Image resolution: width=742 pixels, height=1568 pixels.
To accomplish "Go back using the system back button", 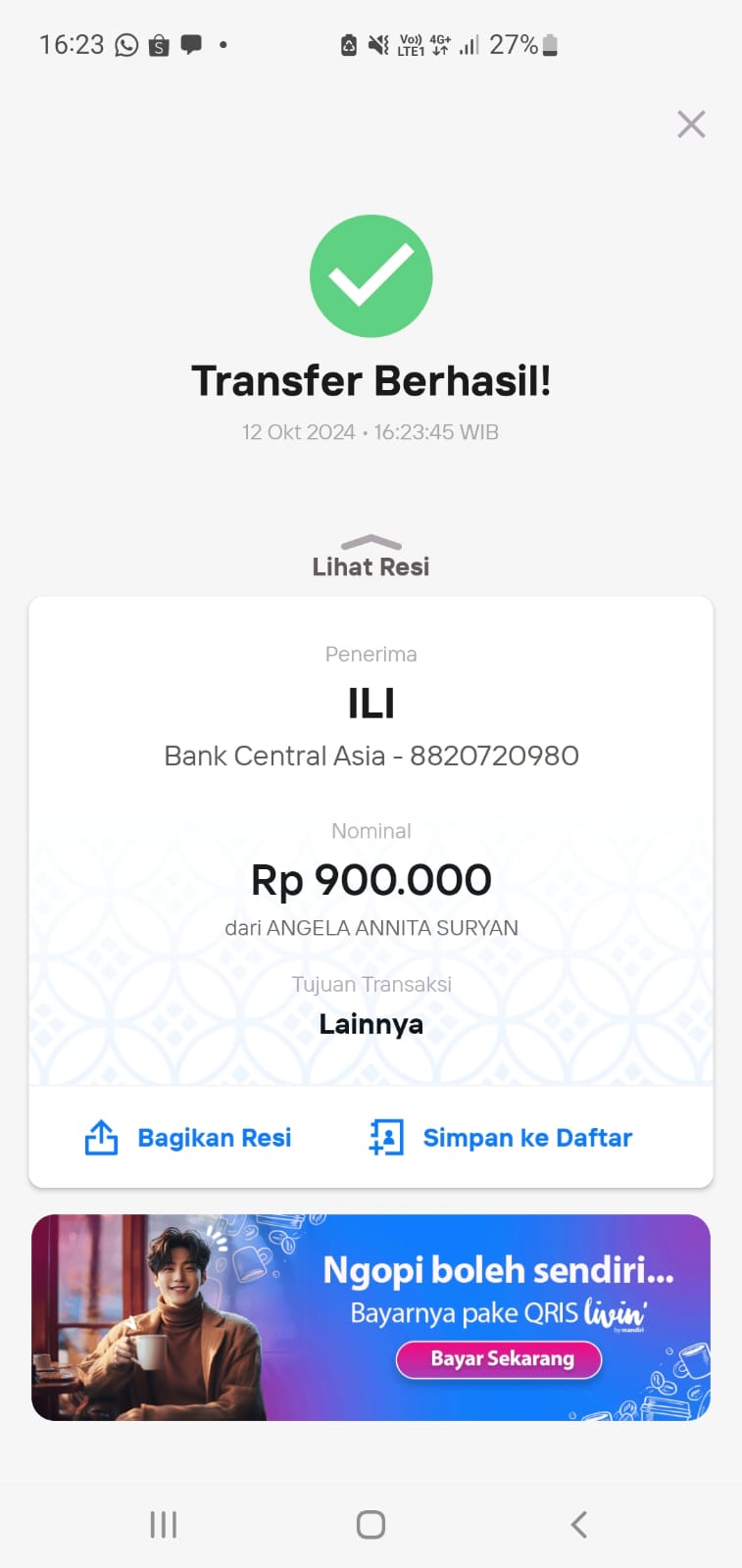I will 578,1525.
